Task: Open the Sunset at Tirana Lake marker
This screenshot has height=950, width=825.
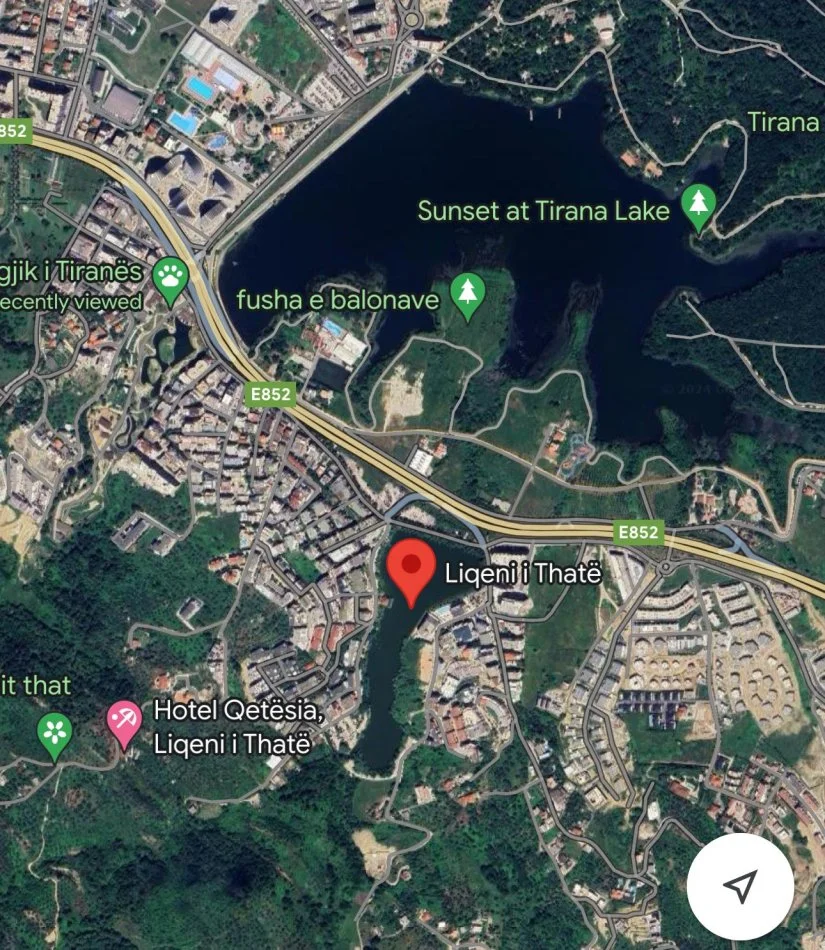Action: pos(698,205)
